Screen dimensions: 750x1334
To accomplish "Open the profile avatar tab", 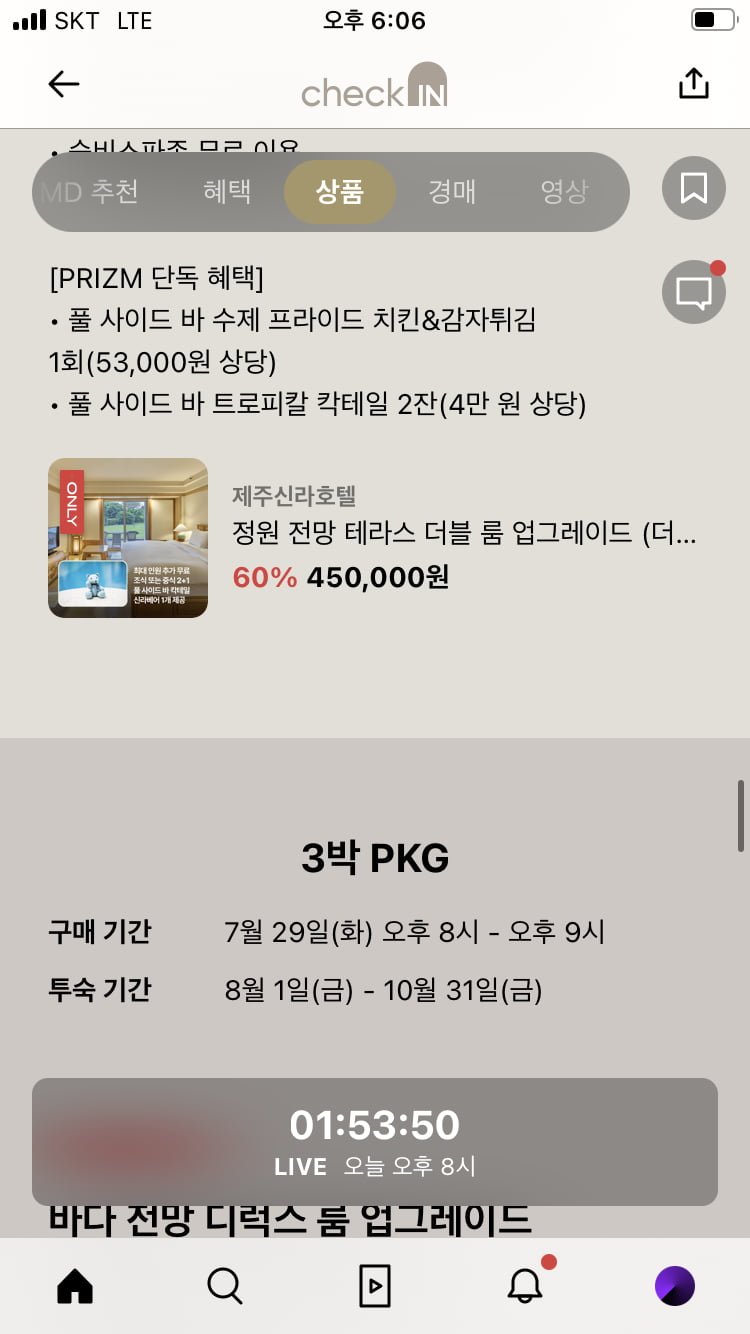I will click(675, 1286).
